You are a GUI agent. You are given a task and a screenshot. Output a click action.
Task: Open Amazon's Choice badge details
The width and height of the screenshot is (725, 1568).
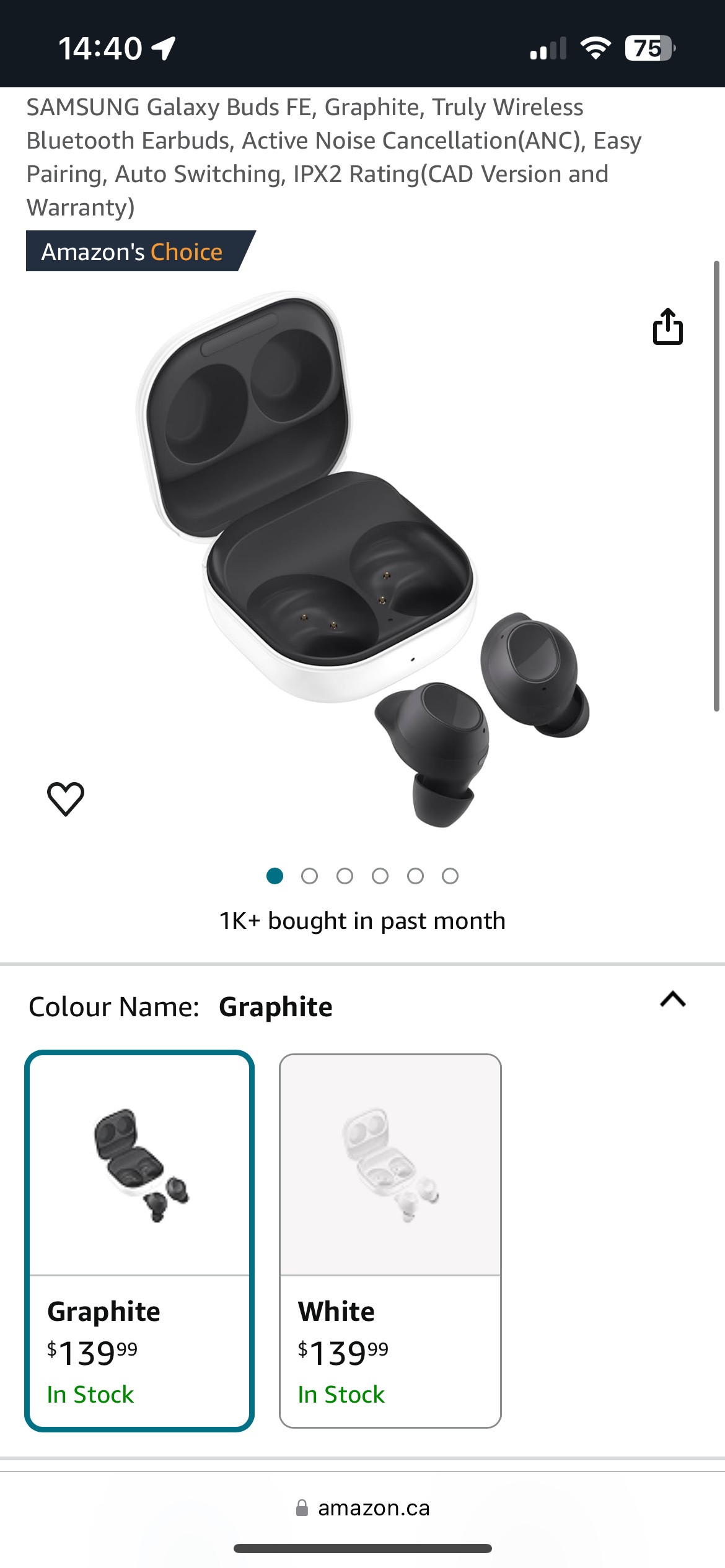(133, 251)
